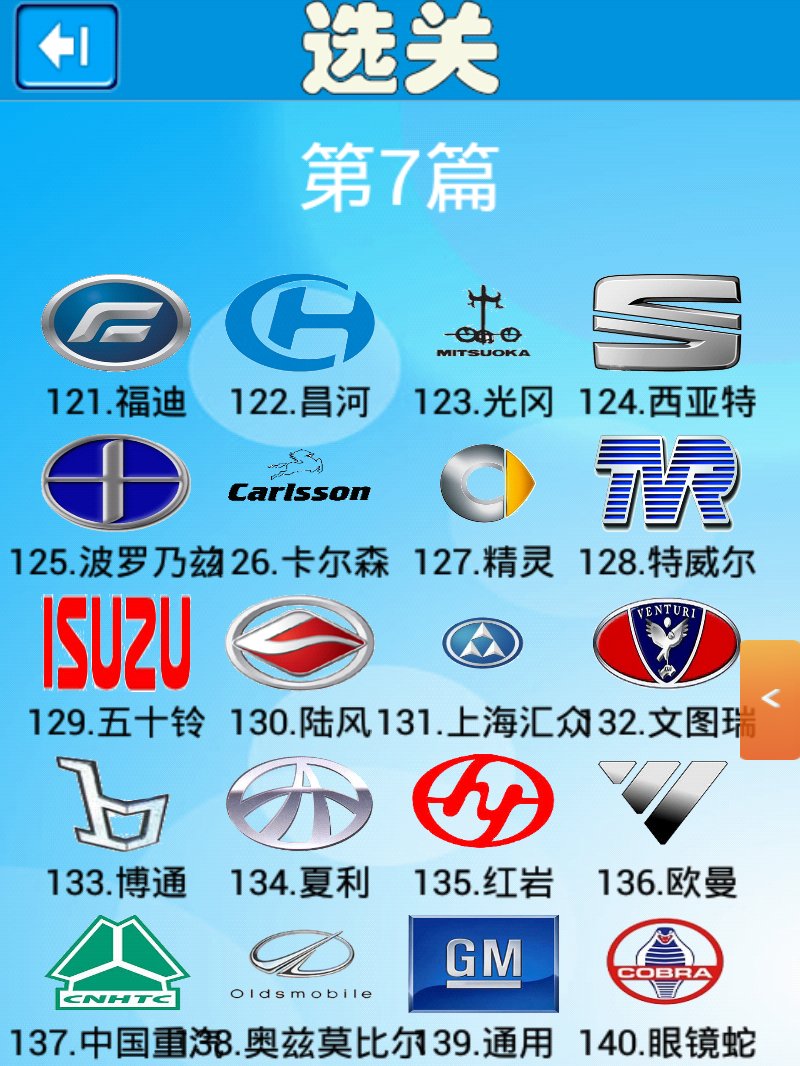Screen dimensions: 800x1066
Task: Open the GM blue square logo
Action: [x=483, y=962]
